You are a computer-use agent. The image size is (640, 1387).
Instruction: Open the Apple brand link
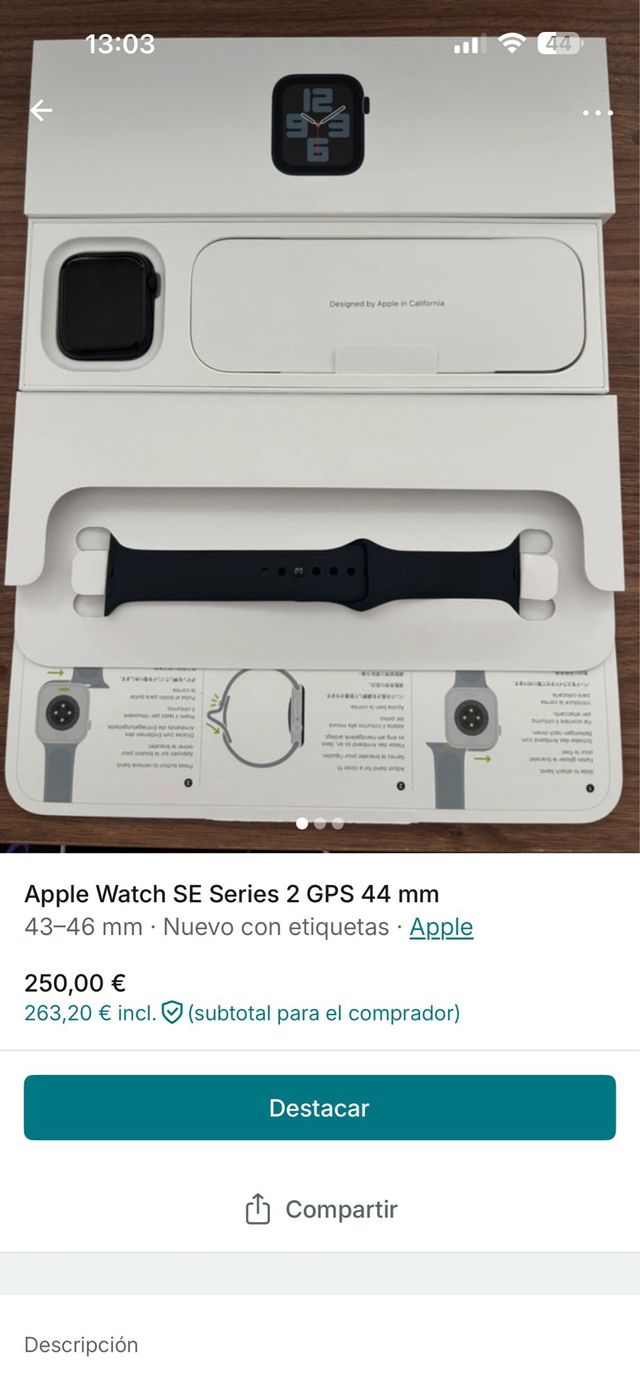(x=441, y=927)
